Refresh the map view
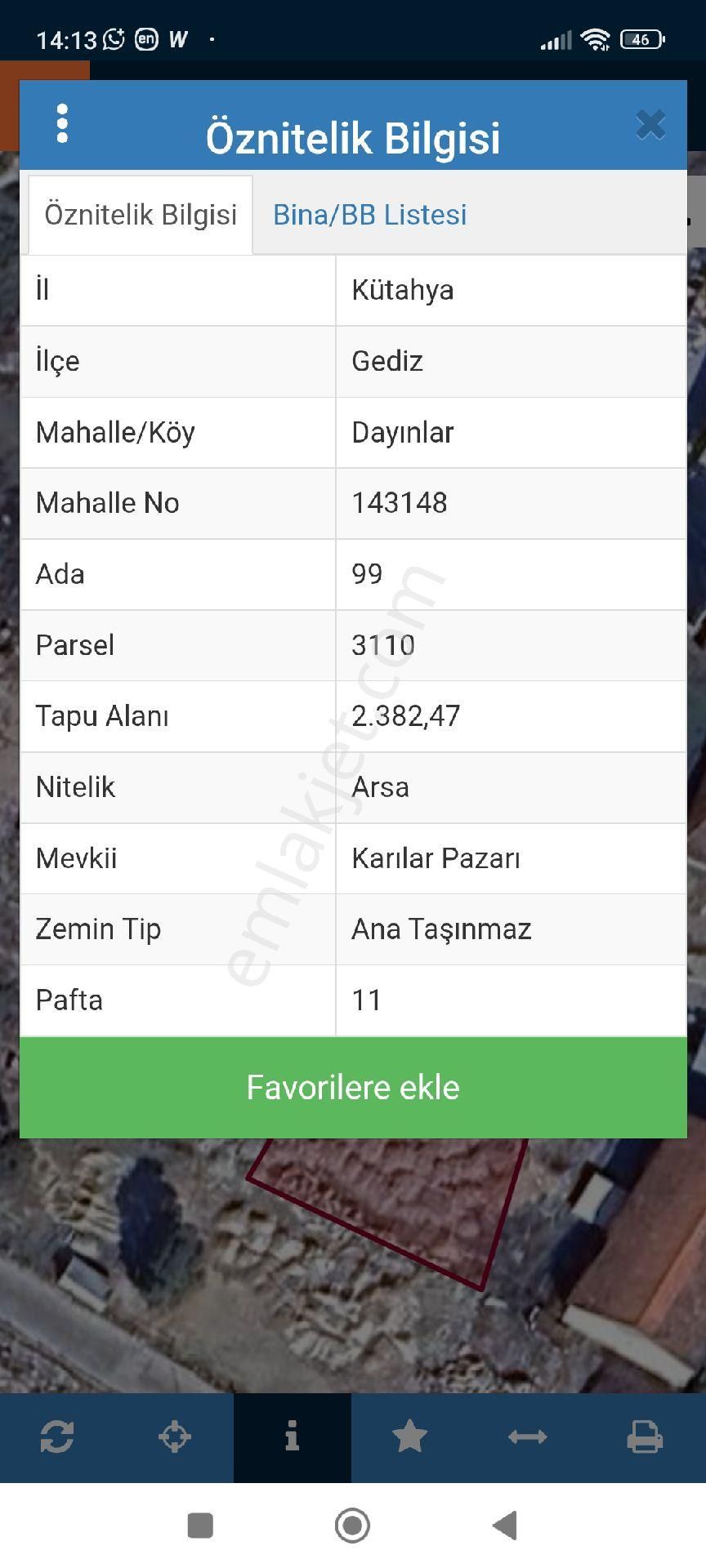706x1568 pixels. click(58, 1437)
